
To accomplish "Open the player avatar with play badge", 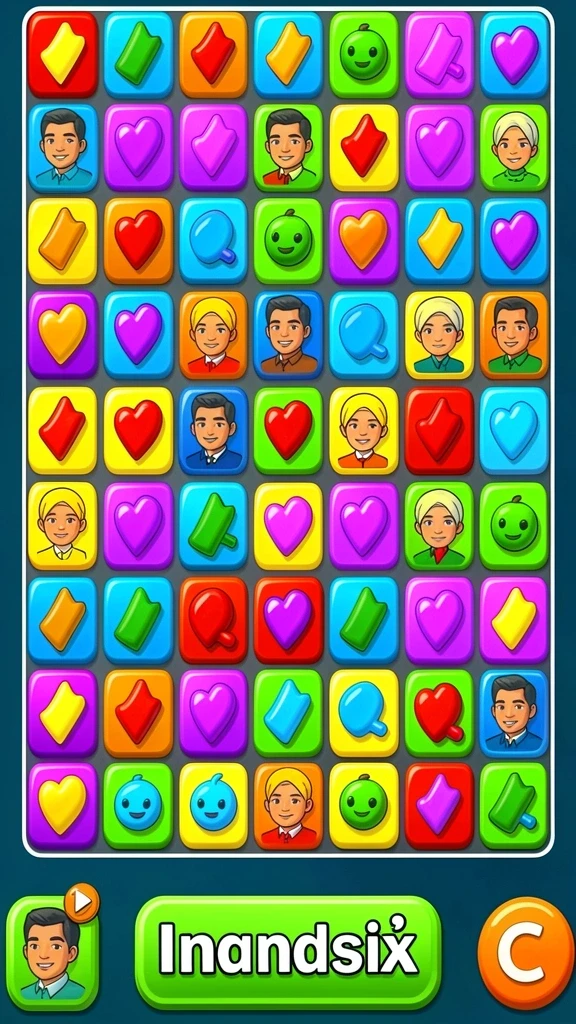I will click(x=52, y=952).
